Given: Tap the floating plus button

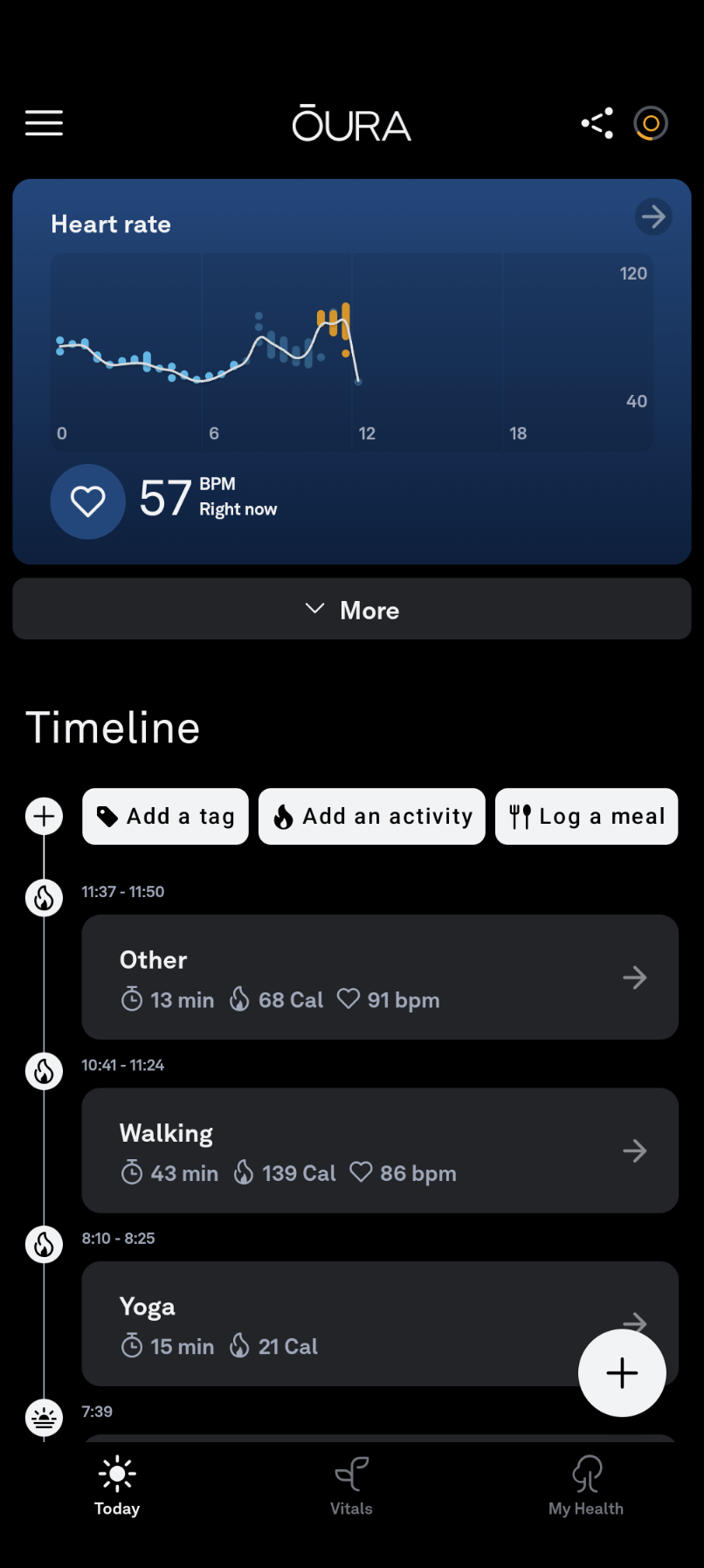Looking at the screenshot, I should [622, 1373].
